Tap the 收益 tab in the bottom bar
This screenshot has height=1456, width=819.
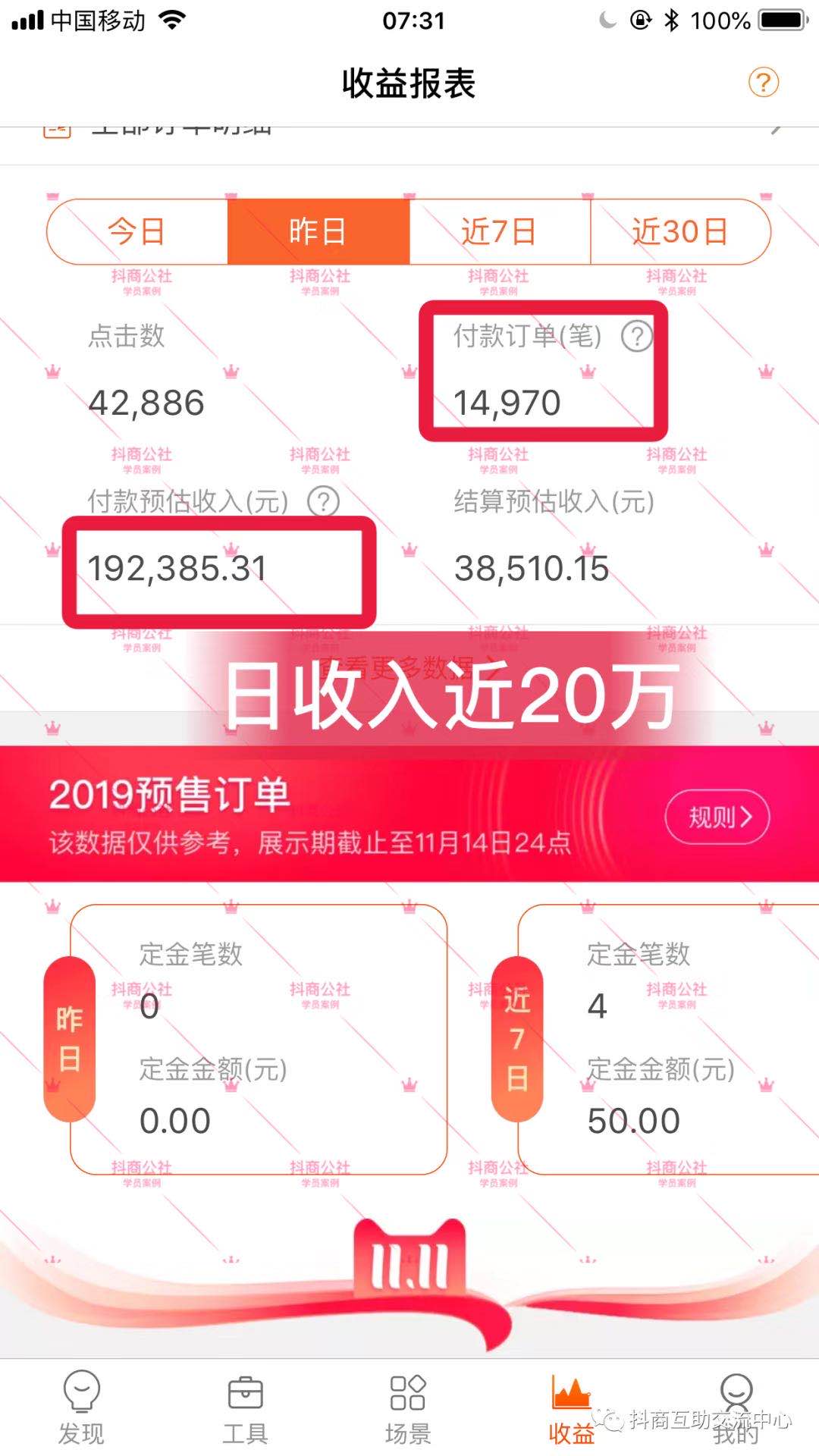point(571,1407)
